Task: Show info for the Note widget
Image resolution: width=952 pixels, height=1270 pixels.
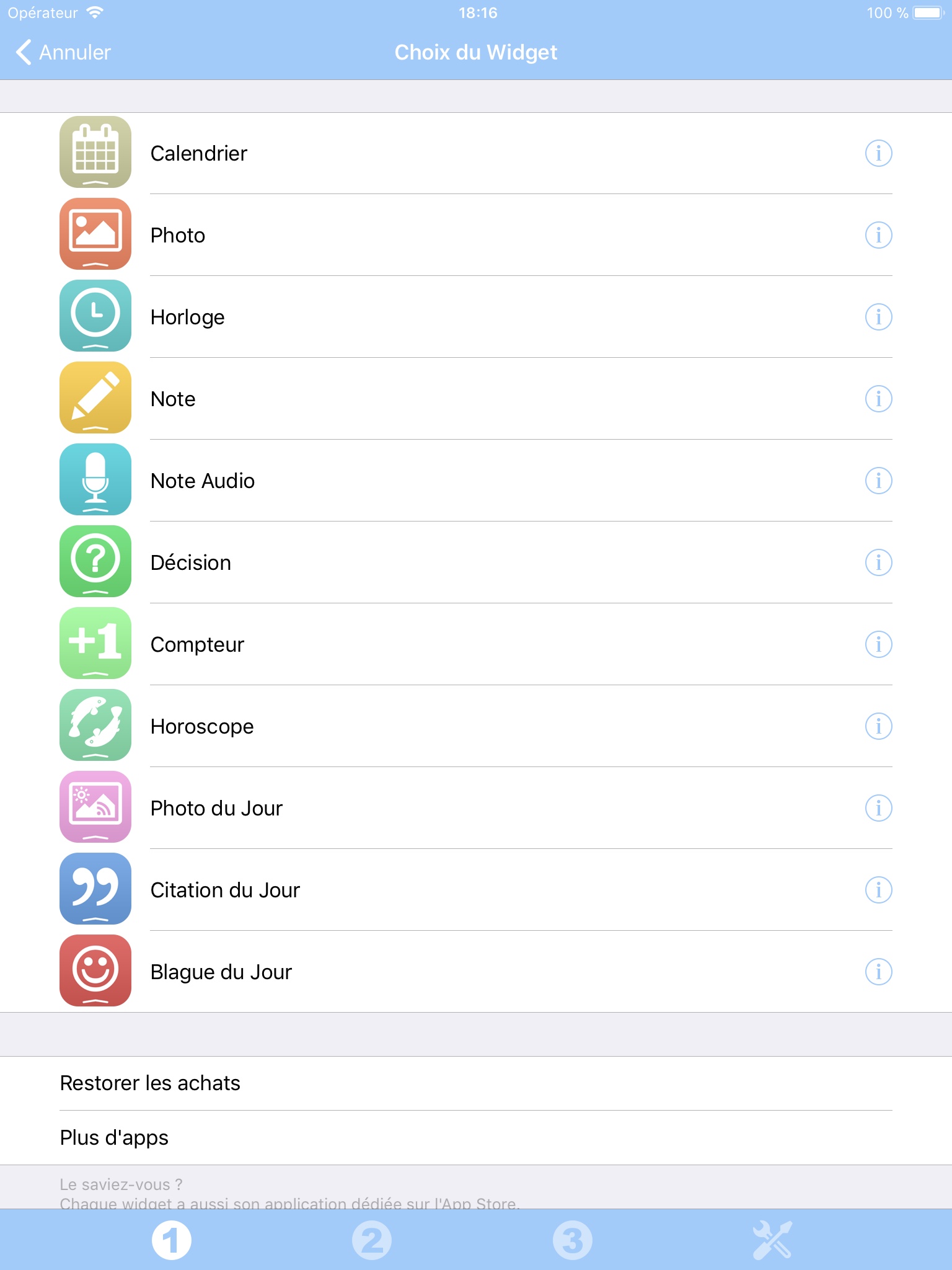Action: (878, 399)
